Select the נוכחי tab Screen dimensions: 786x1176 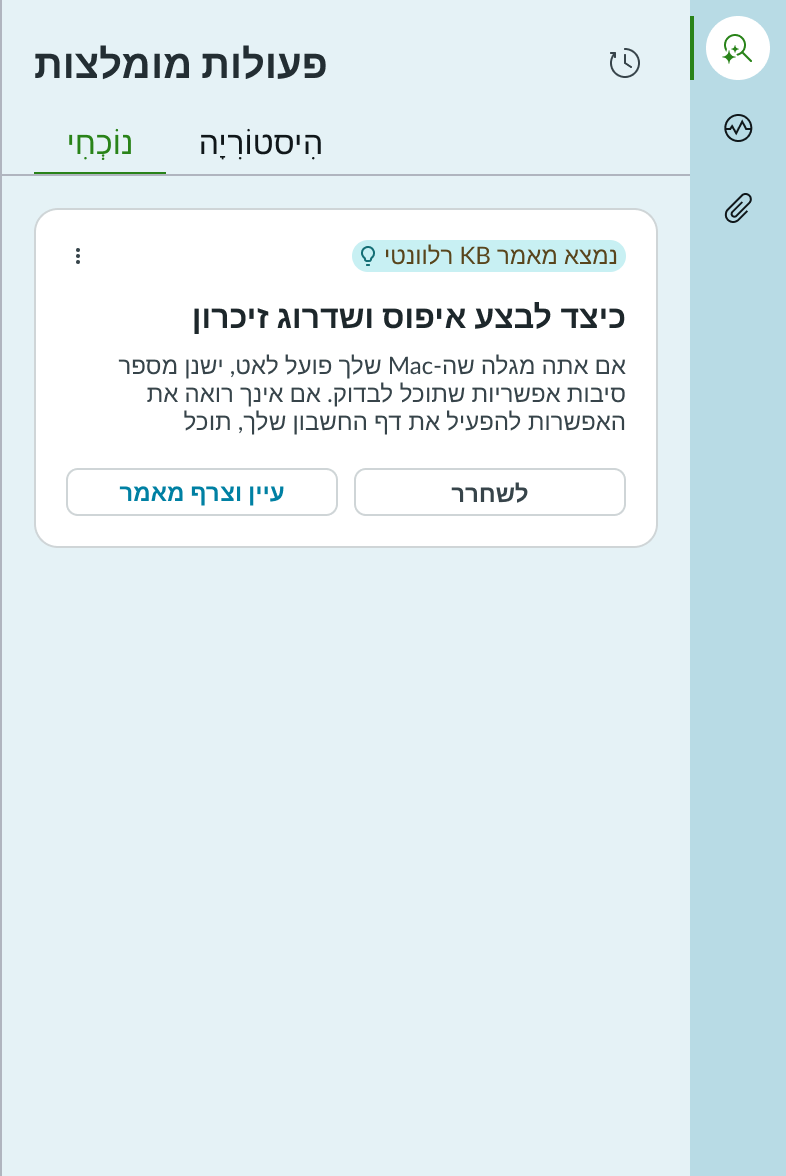[100, 143]
